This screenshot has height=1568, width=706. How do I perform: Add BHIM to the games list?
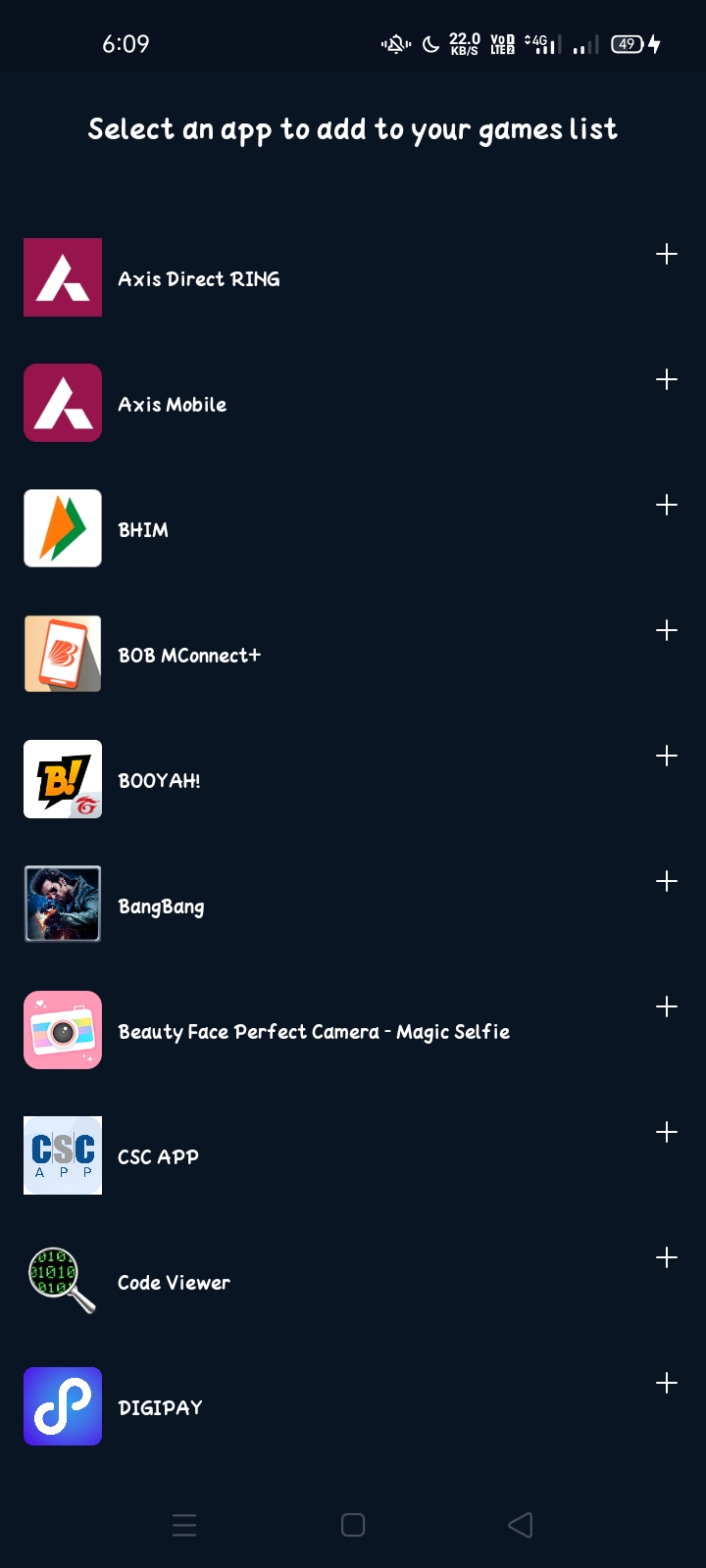[x=667, y=506]
